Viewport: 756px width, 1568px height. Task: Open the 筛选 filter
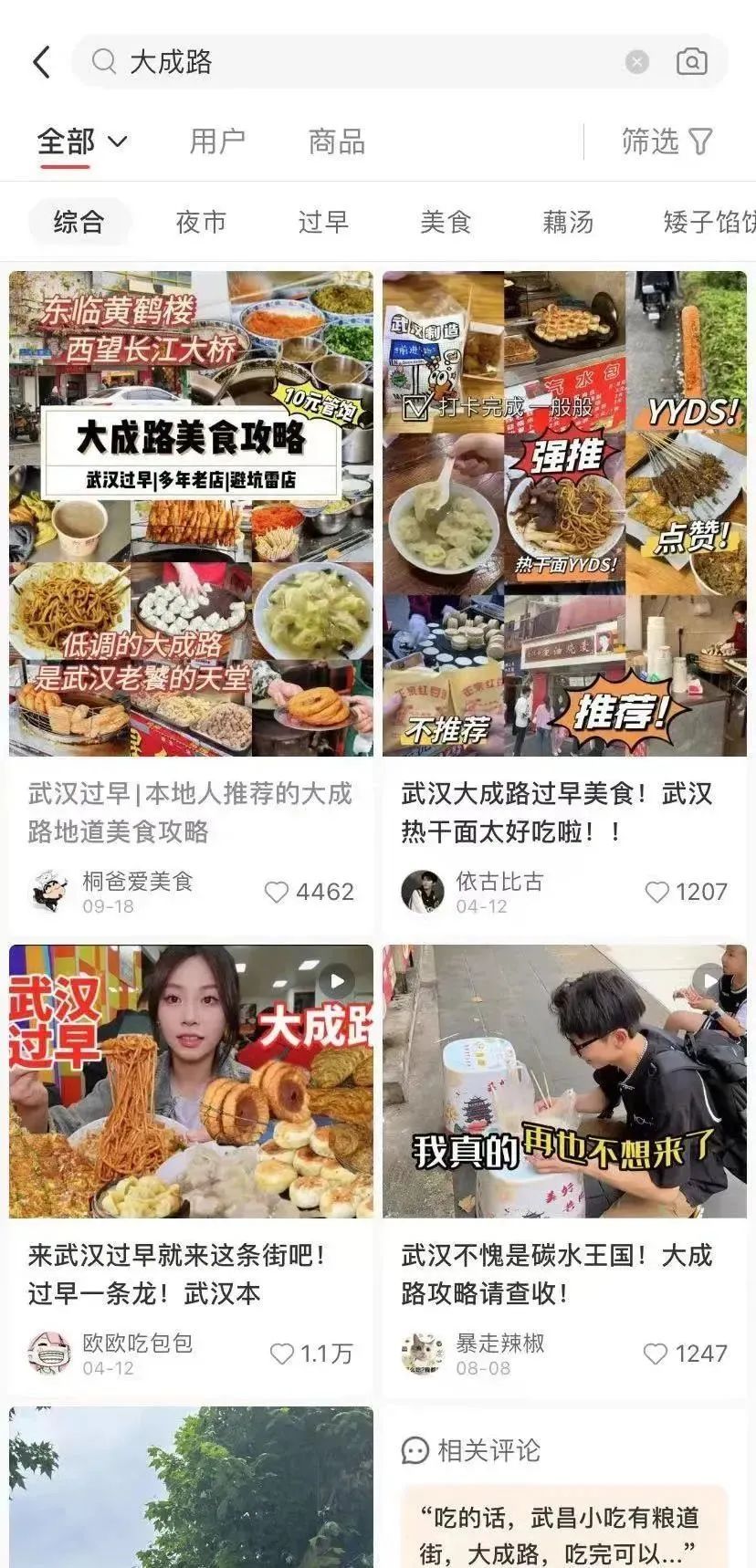pos(666,141)
